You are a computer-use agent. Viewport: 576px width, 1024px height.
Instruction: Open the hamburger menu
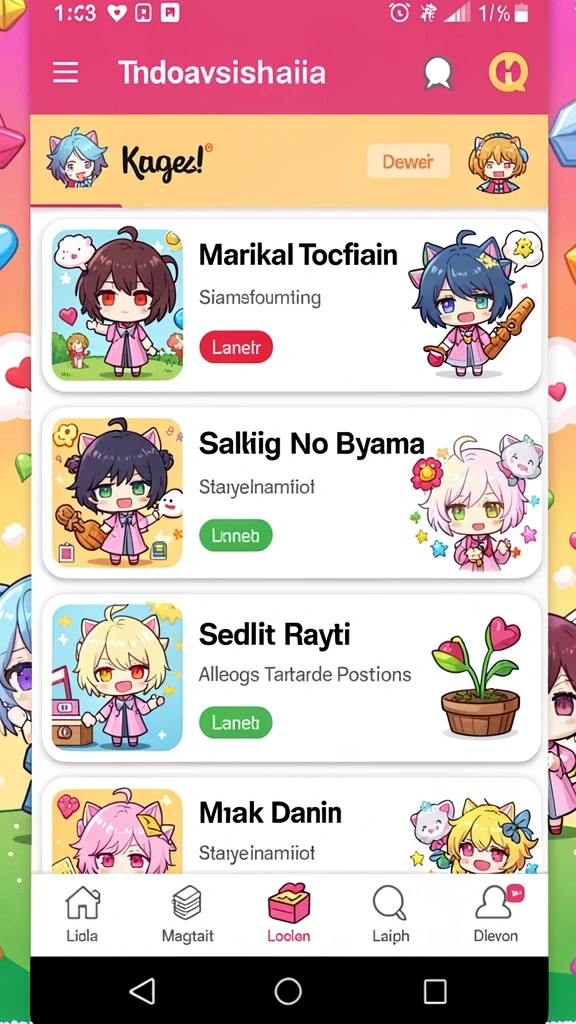pyautogui.click(x=65, y=72)
